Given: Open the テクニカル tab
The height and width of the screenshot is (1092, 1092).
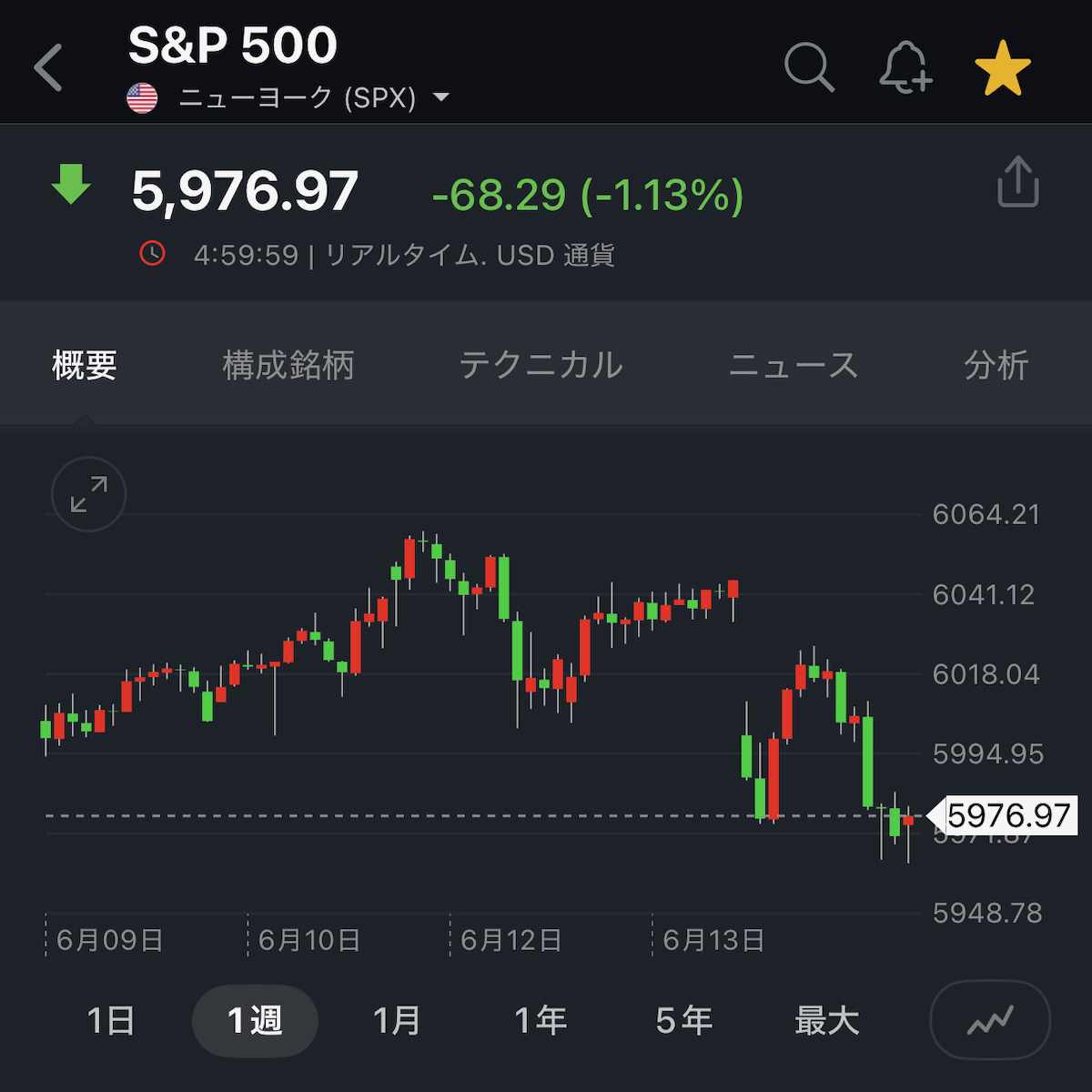Looking at the screenshot, I should tap(541, 365).
